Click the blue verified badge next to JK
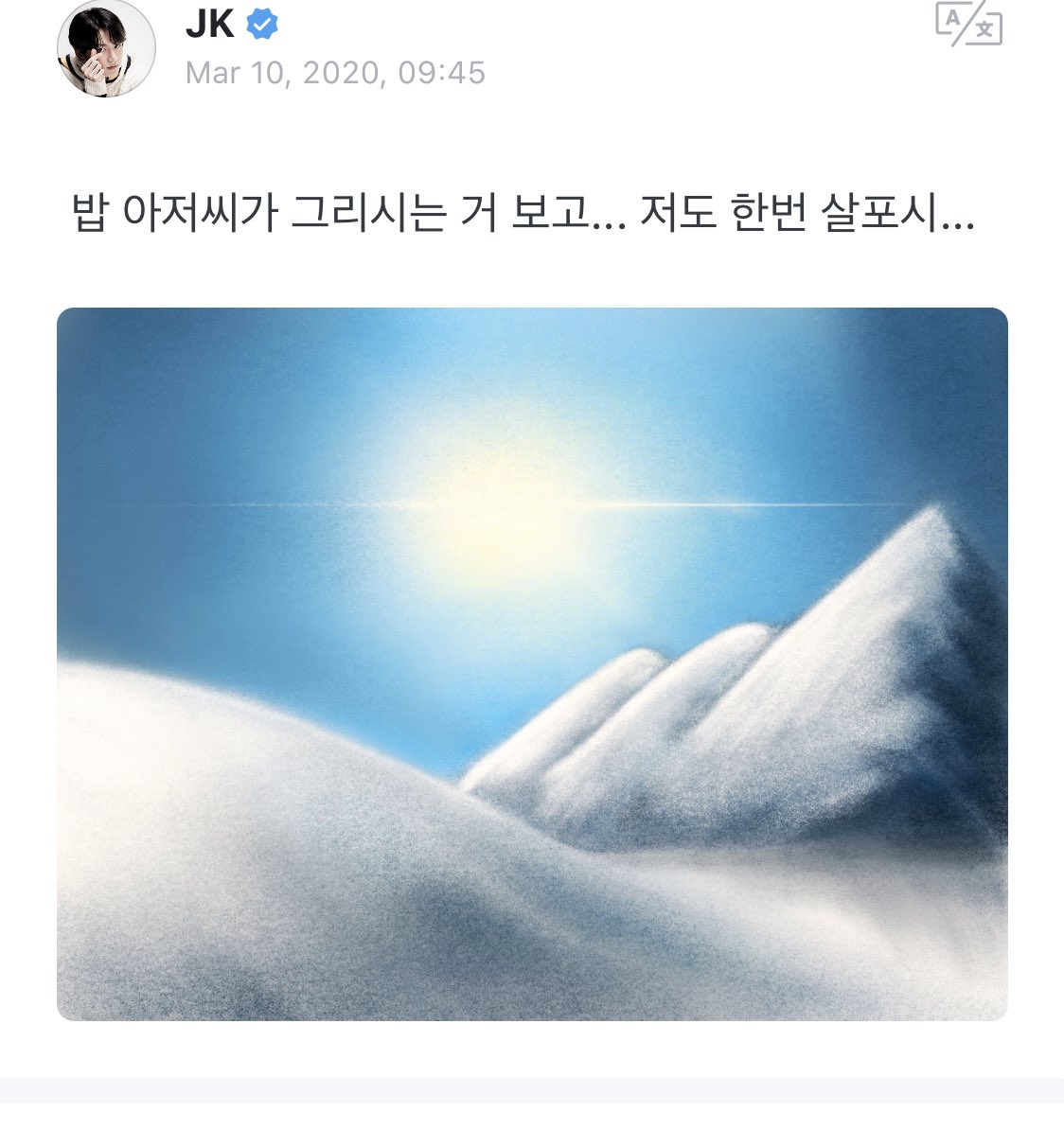The width and height of the screenshot is (1064, 1147). point(260,25)
